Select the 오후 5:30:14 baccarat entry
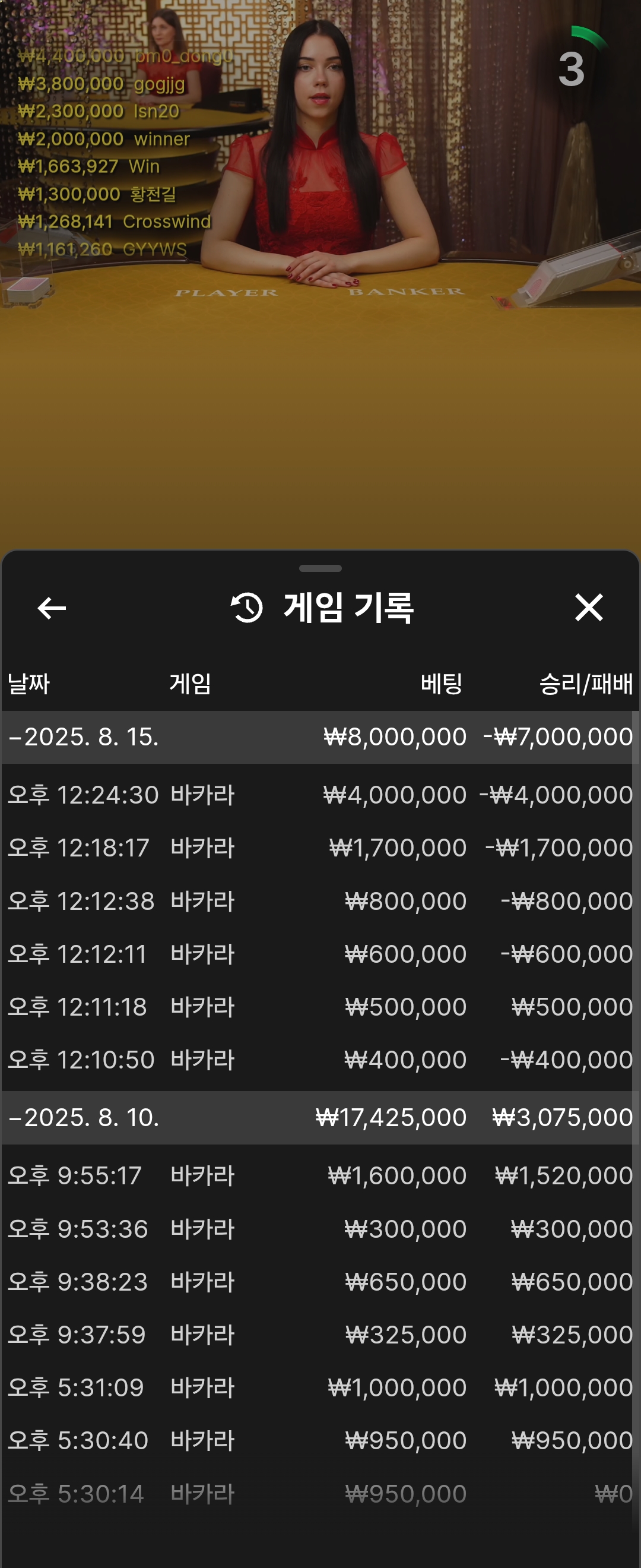 319,1494
